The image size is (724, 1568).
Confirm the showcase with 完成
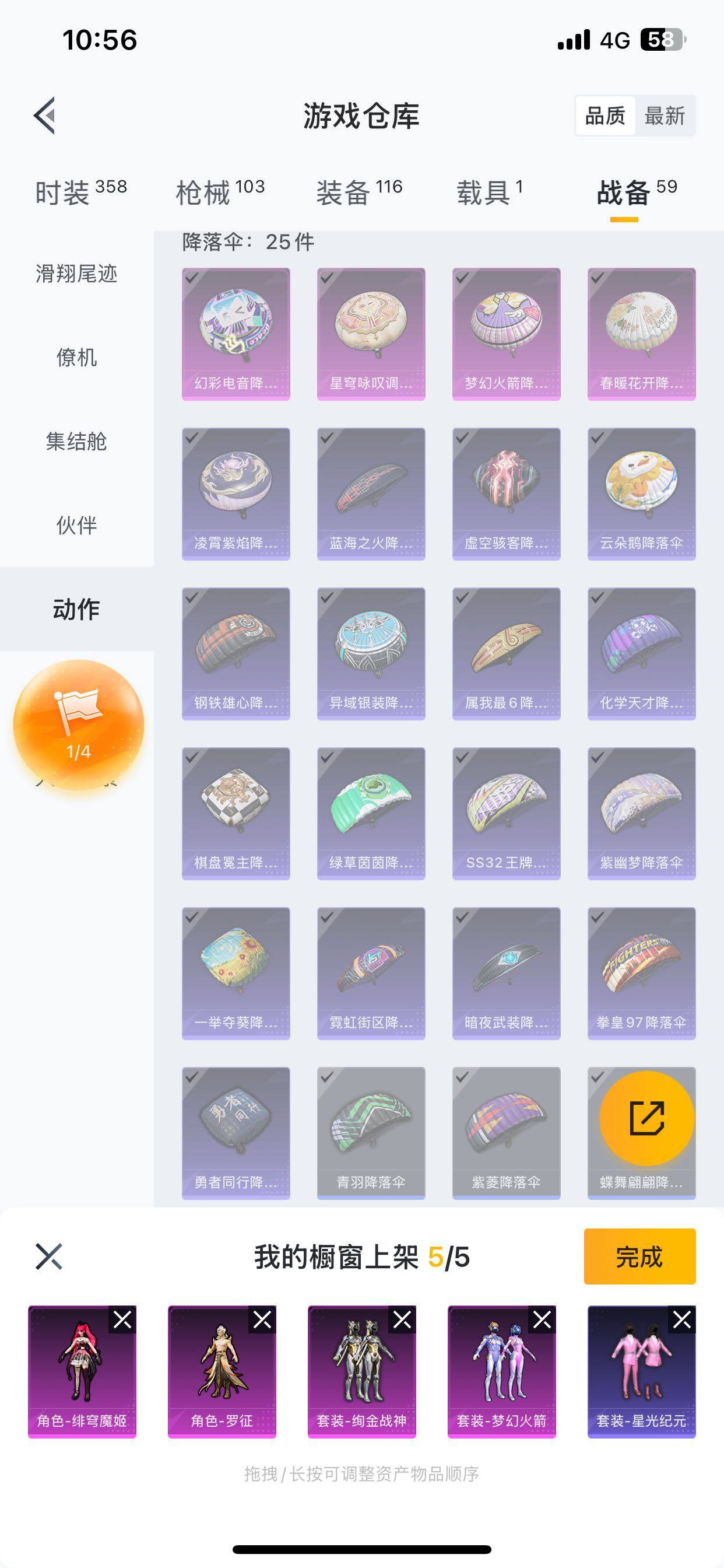[639, 1256]
